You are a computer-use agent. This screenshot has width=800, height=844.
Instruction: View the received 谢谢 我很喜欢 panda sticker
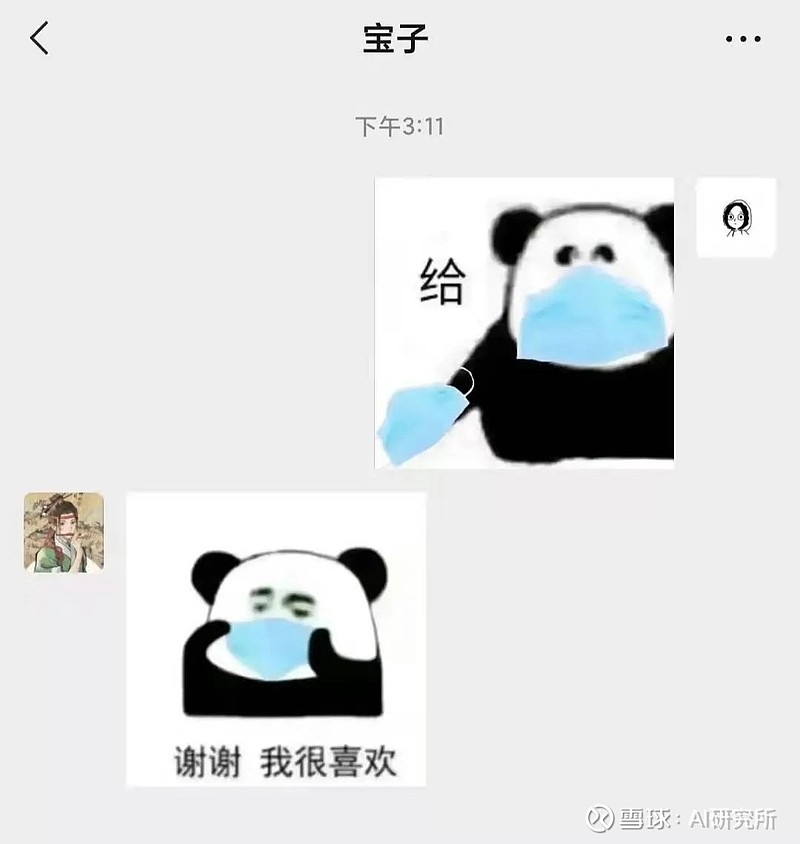[x=276, y=638]
